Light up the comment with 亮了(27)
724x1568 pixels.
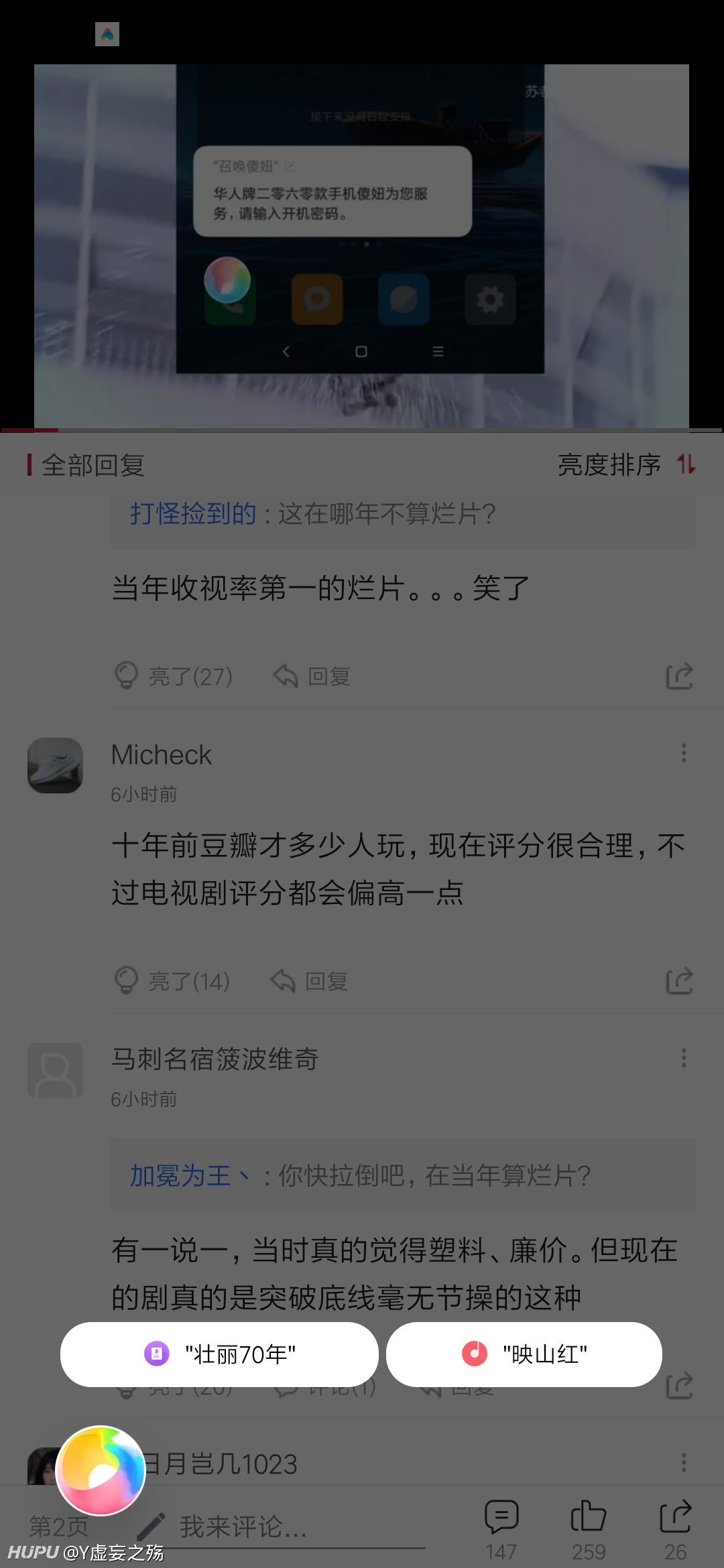[174, 676]
